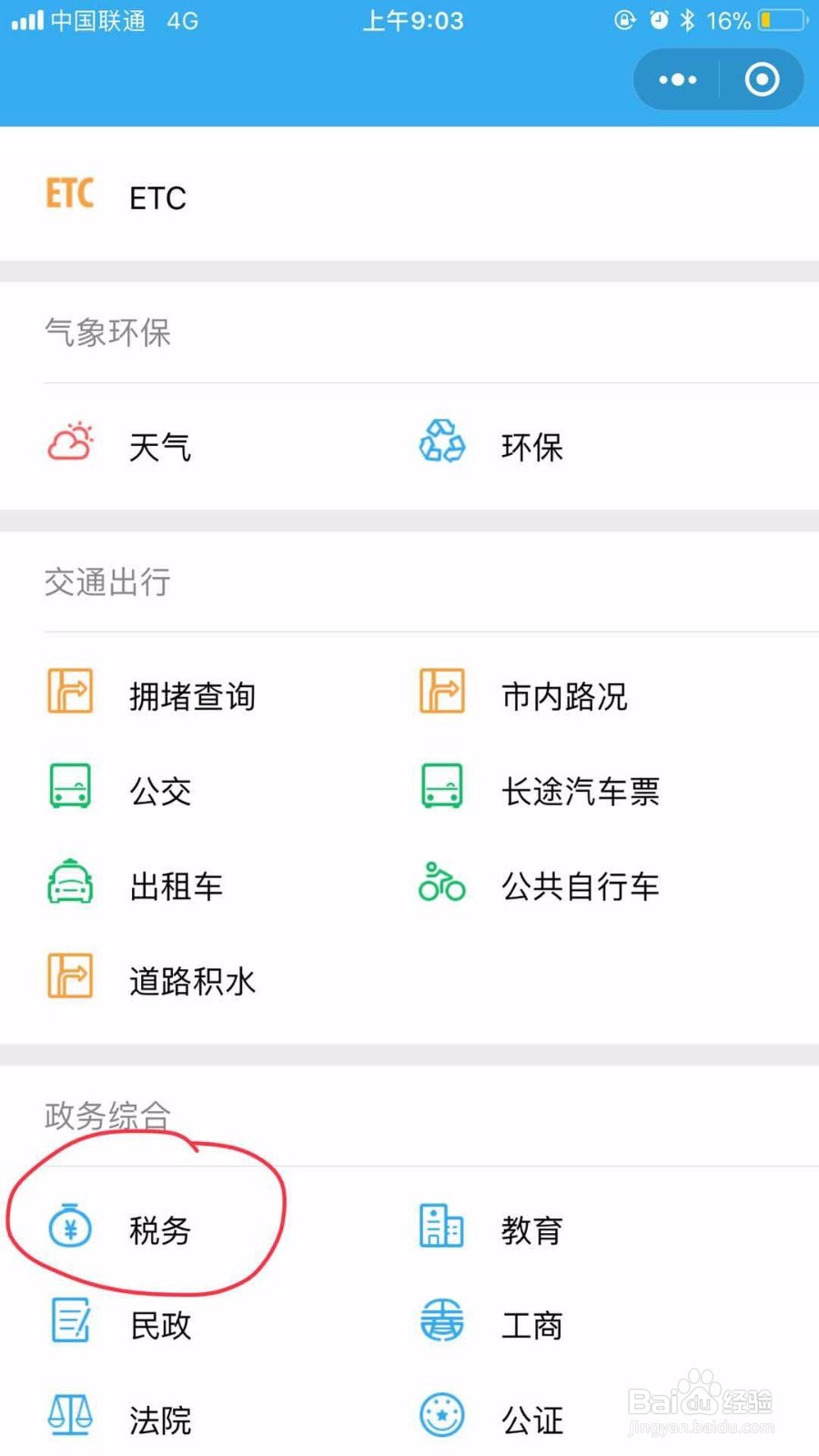The image size is (819, 1456).
Task: Tap the 法院 court scales icon
Action: pos(69,1416)
